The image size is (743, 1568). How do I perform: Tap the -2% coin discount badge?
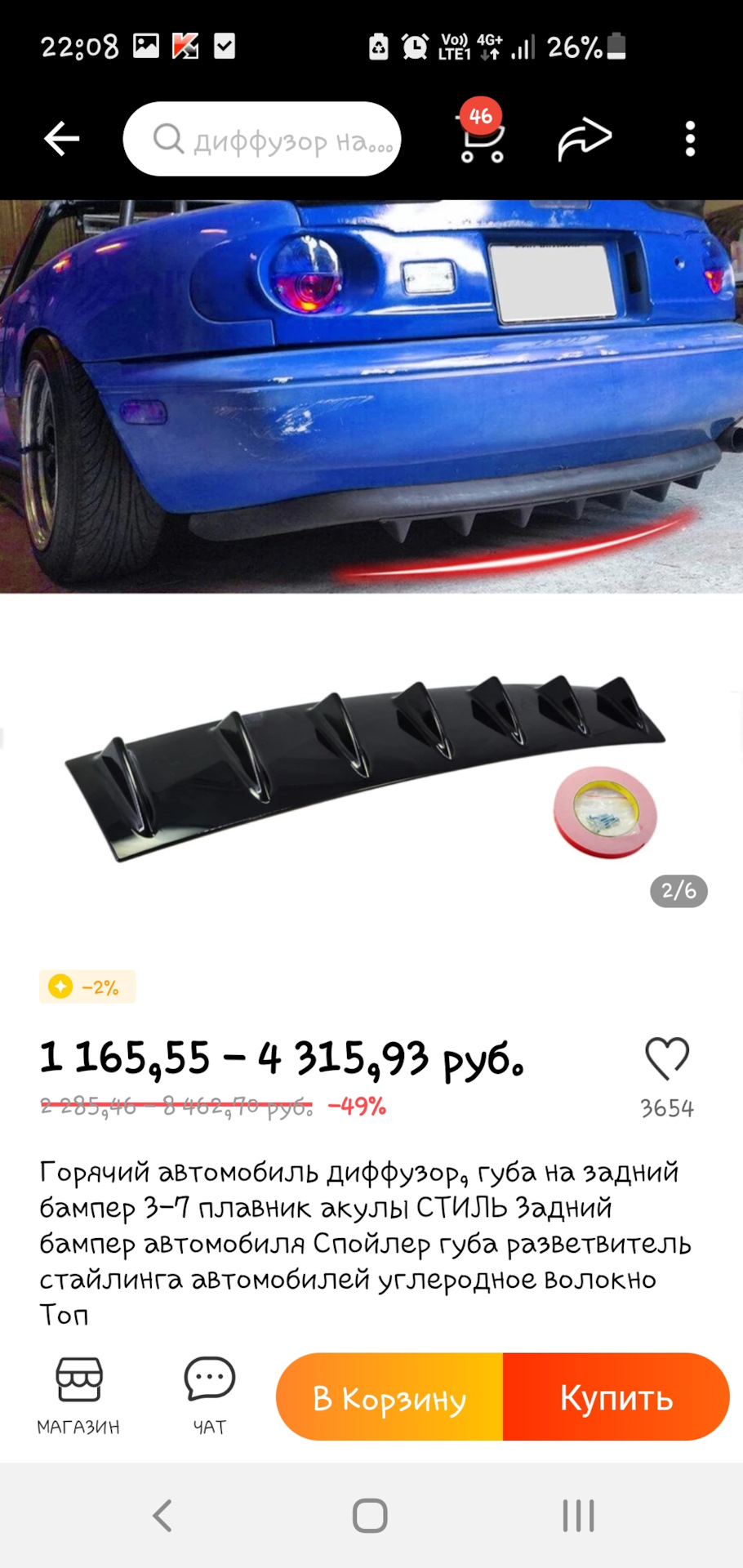[x=87, y=987]
